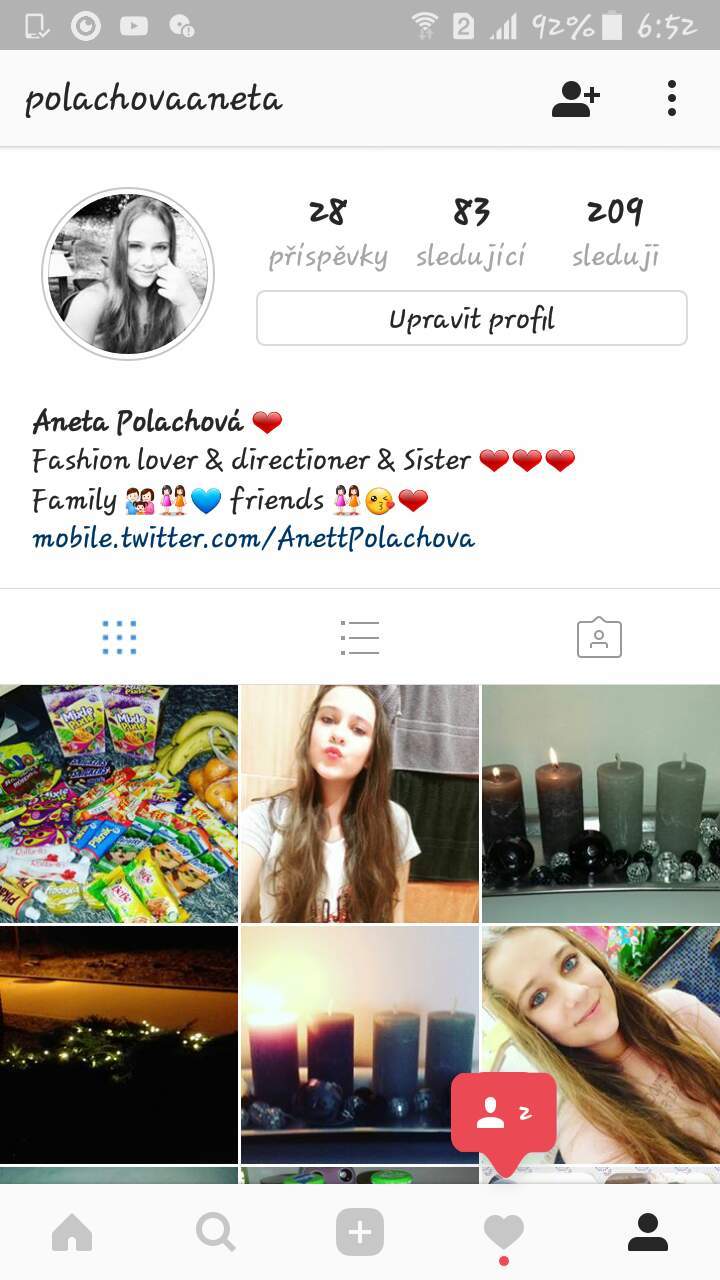Open the mobile.twitter.com/AnettPolachova link
This screenshot has height=1280, width=720.
pyautogui.click(x=253, y=539)
